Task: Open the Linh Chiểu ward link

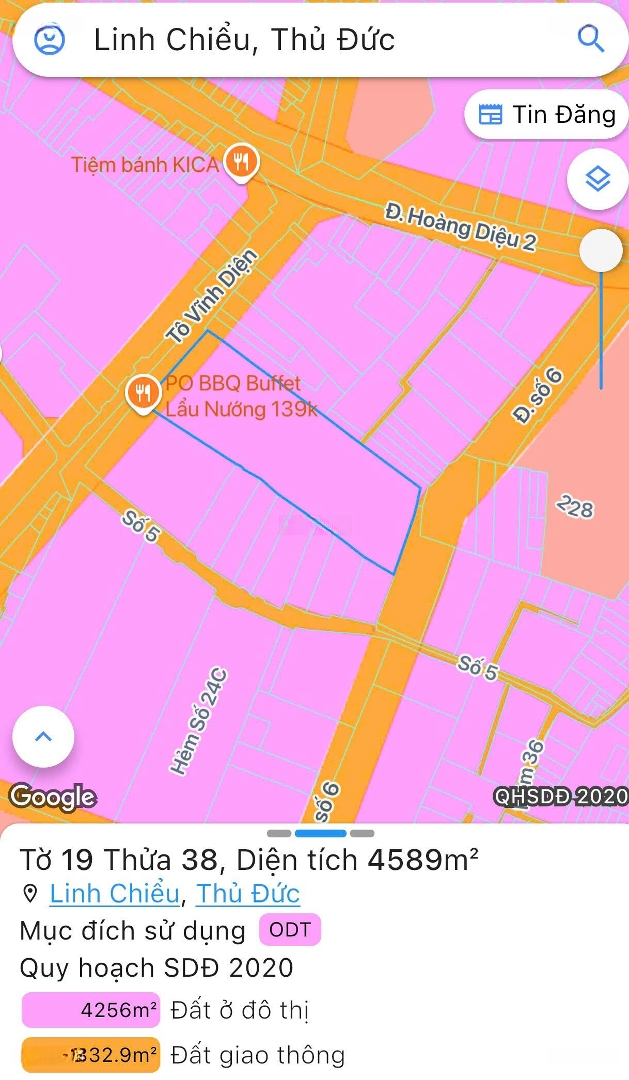Action: tap(115, 893)
